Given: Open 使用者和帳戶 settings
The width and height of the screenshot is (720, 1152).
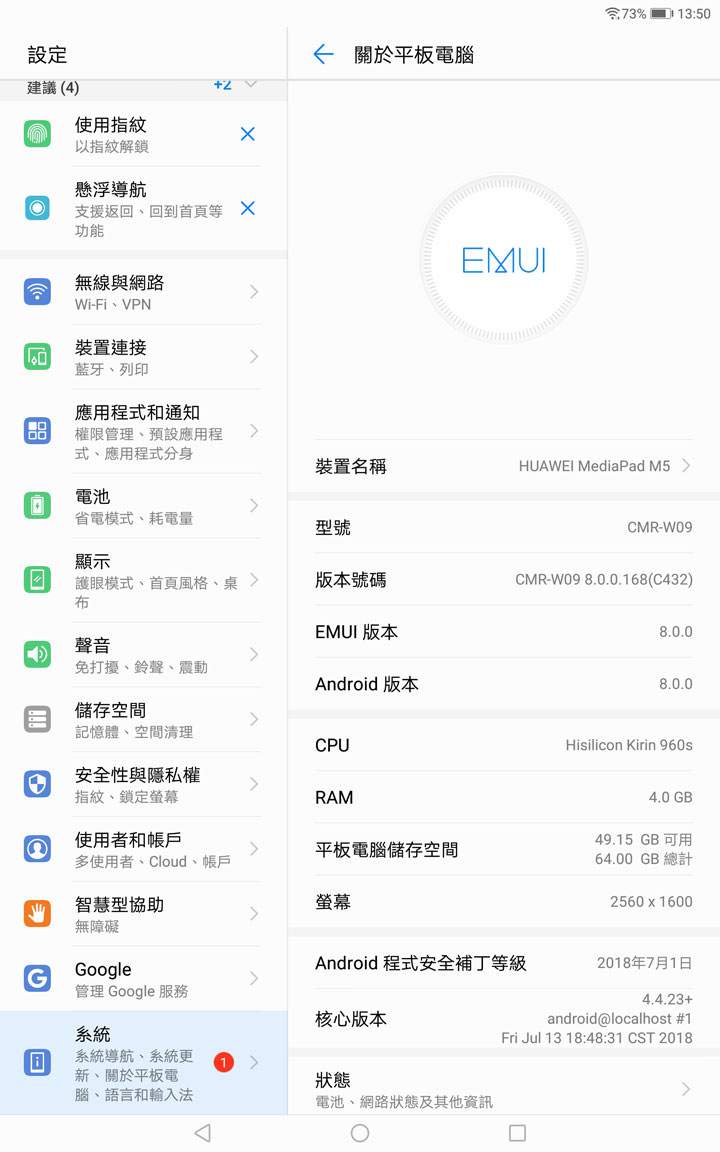Looking at the screenshot, I should 140,849.
